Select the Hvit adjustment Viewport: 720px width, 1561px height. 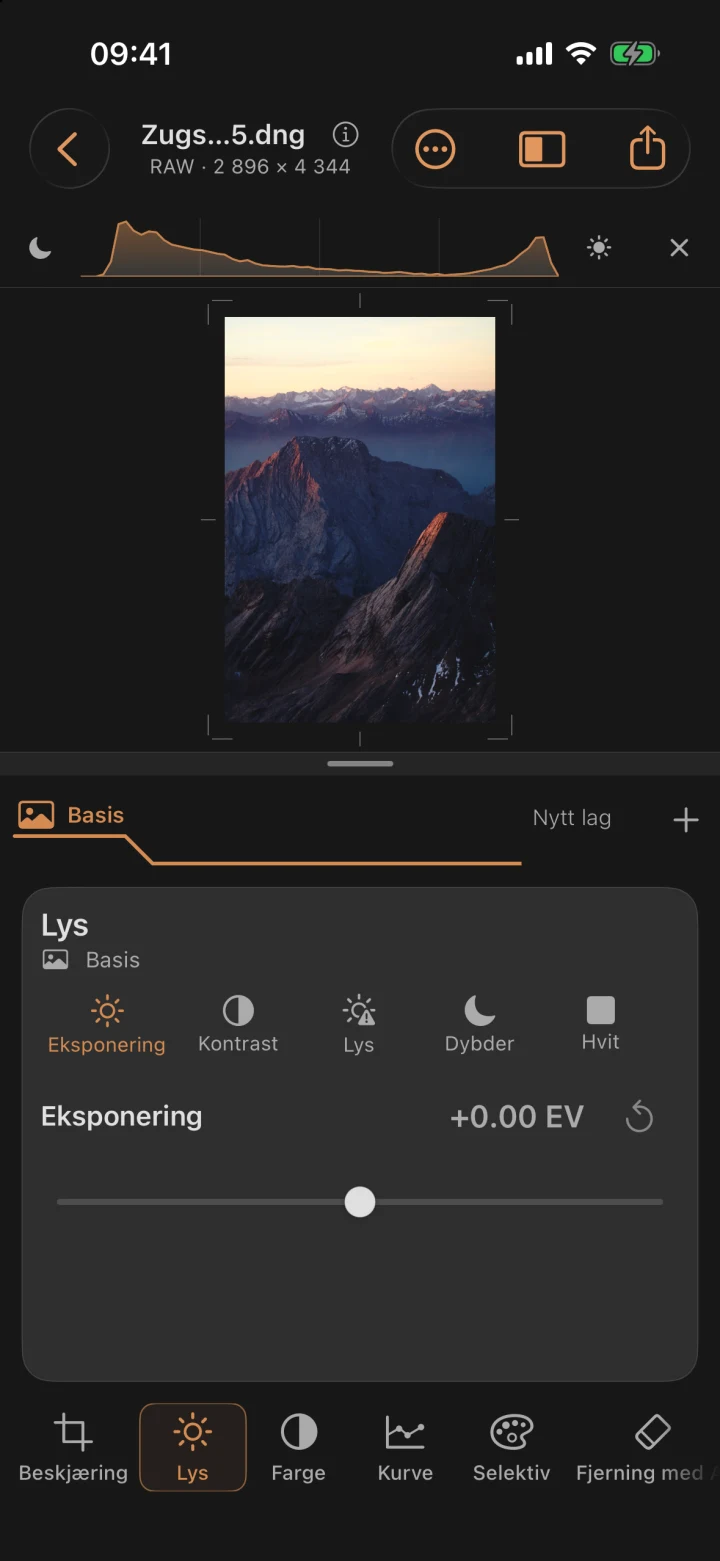[x=600, y=1024]
